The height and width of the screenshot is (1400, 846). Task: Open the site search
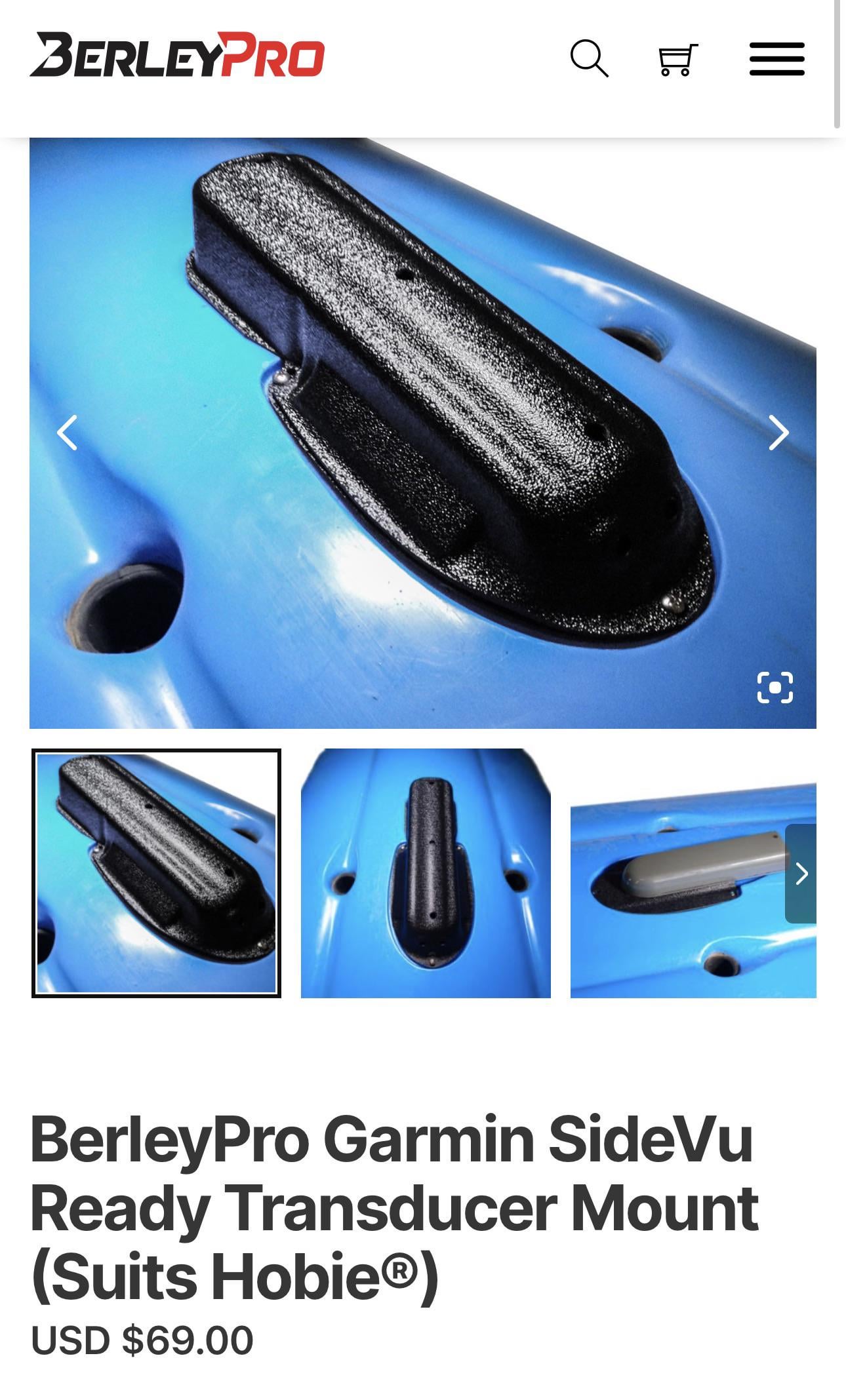click(589, 59)
